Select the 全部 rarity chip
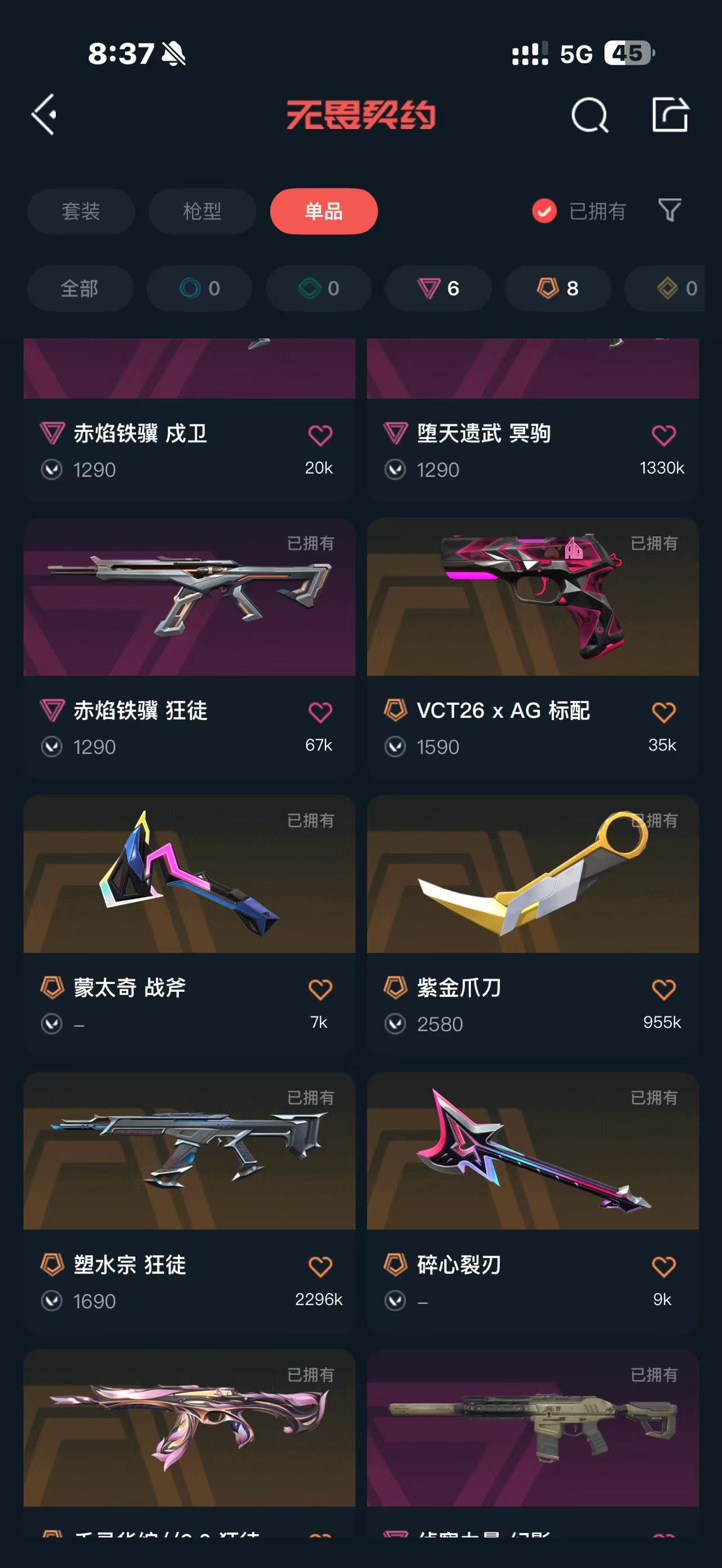This screenshot has height=1568, width=722. pyautogui.click(x=80, y=288)
